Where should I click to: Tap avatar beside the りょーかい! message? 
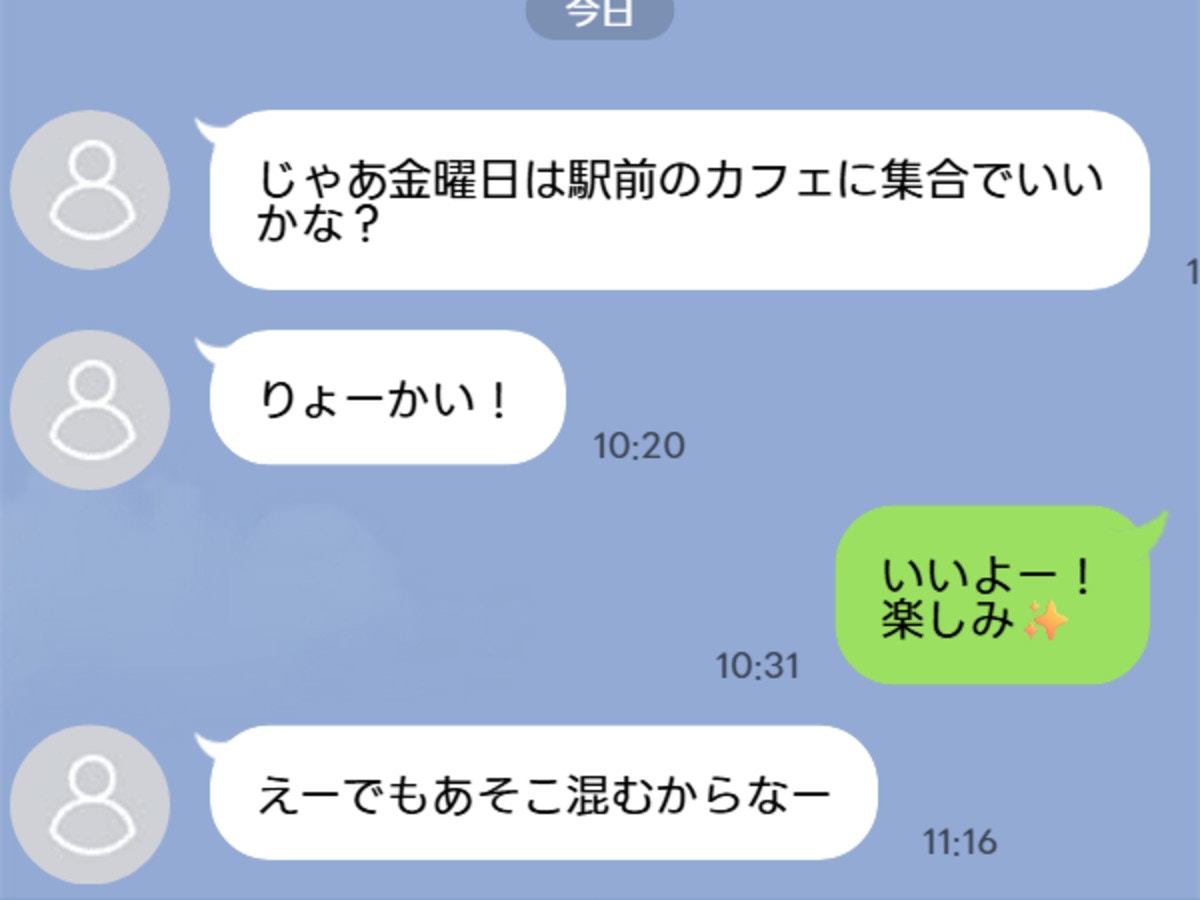pos(90,410)
